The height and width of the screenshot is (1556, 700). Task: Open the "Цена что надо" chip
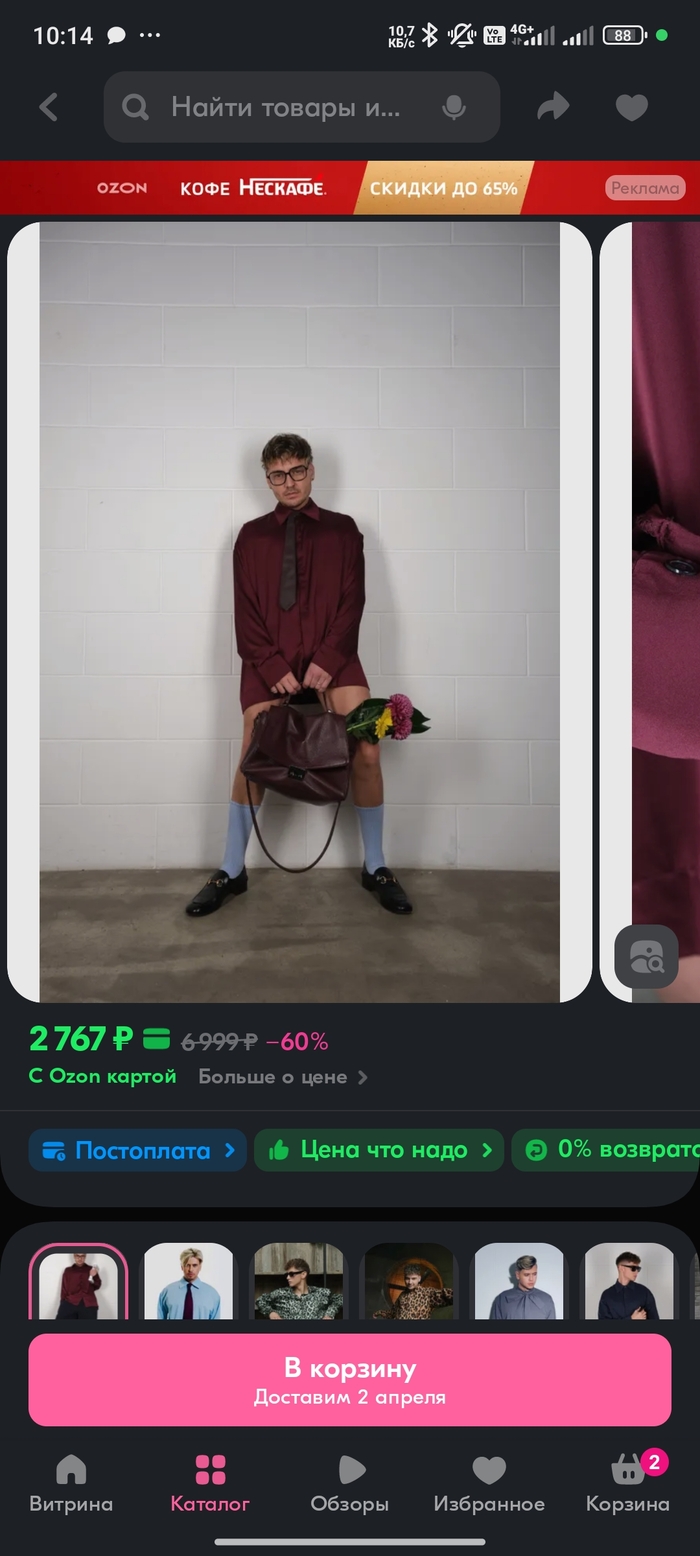point(376,1150)
